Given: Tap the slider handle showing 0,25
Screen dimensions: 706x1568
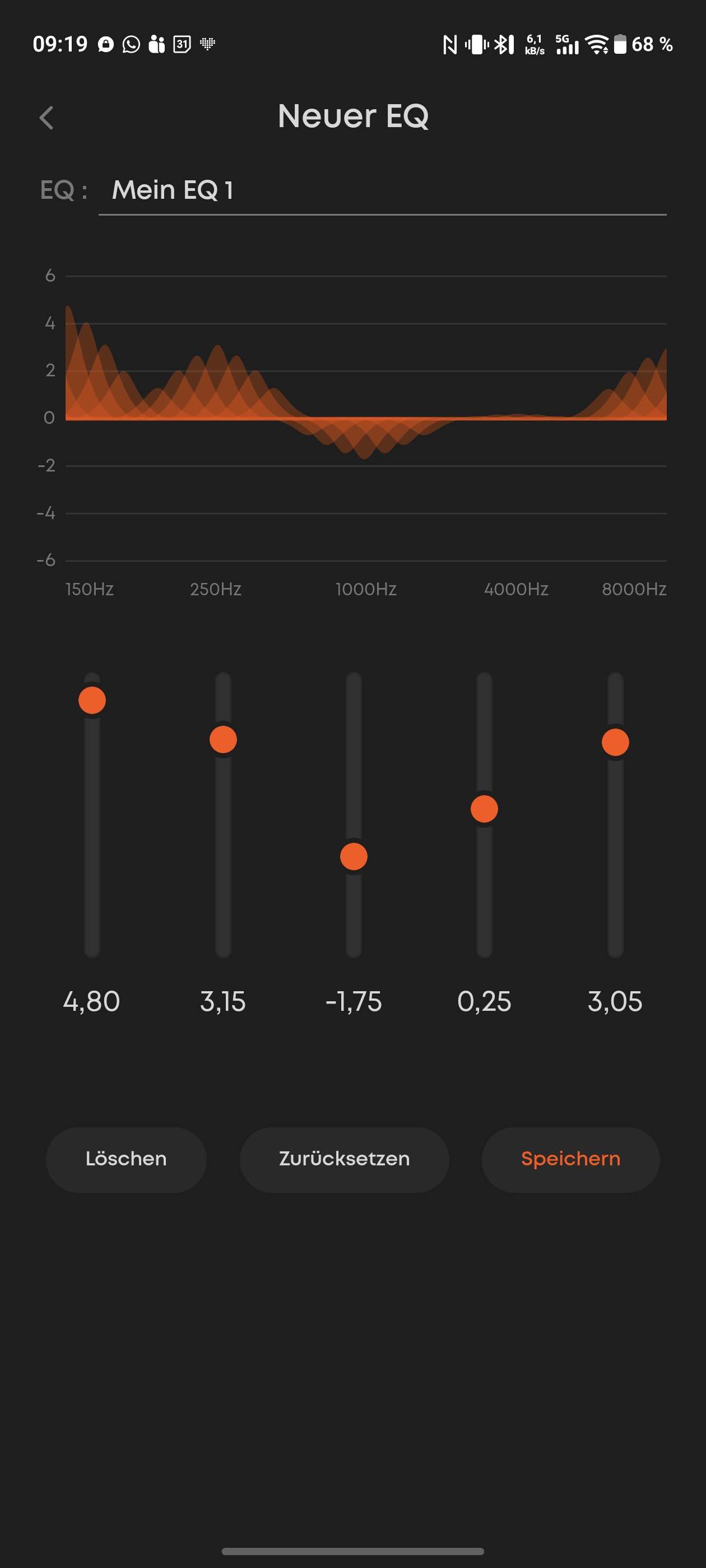Looking at the screenshot, I should coord(484,809).
